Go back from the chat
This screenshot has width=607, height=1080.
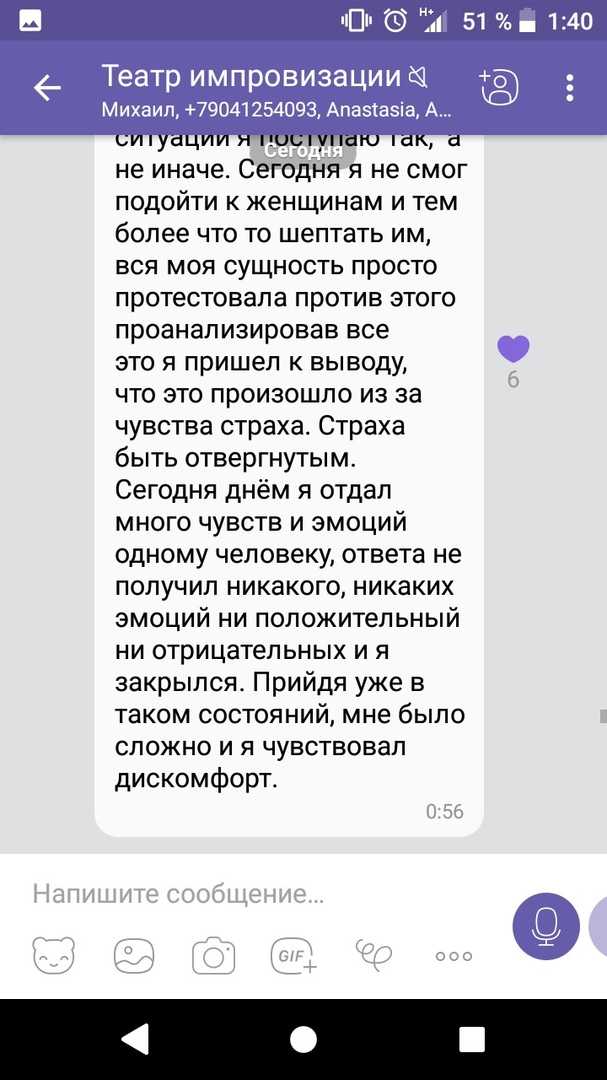pos(47,88)
